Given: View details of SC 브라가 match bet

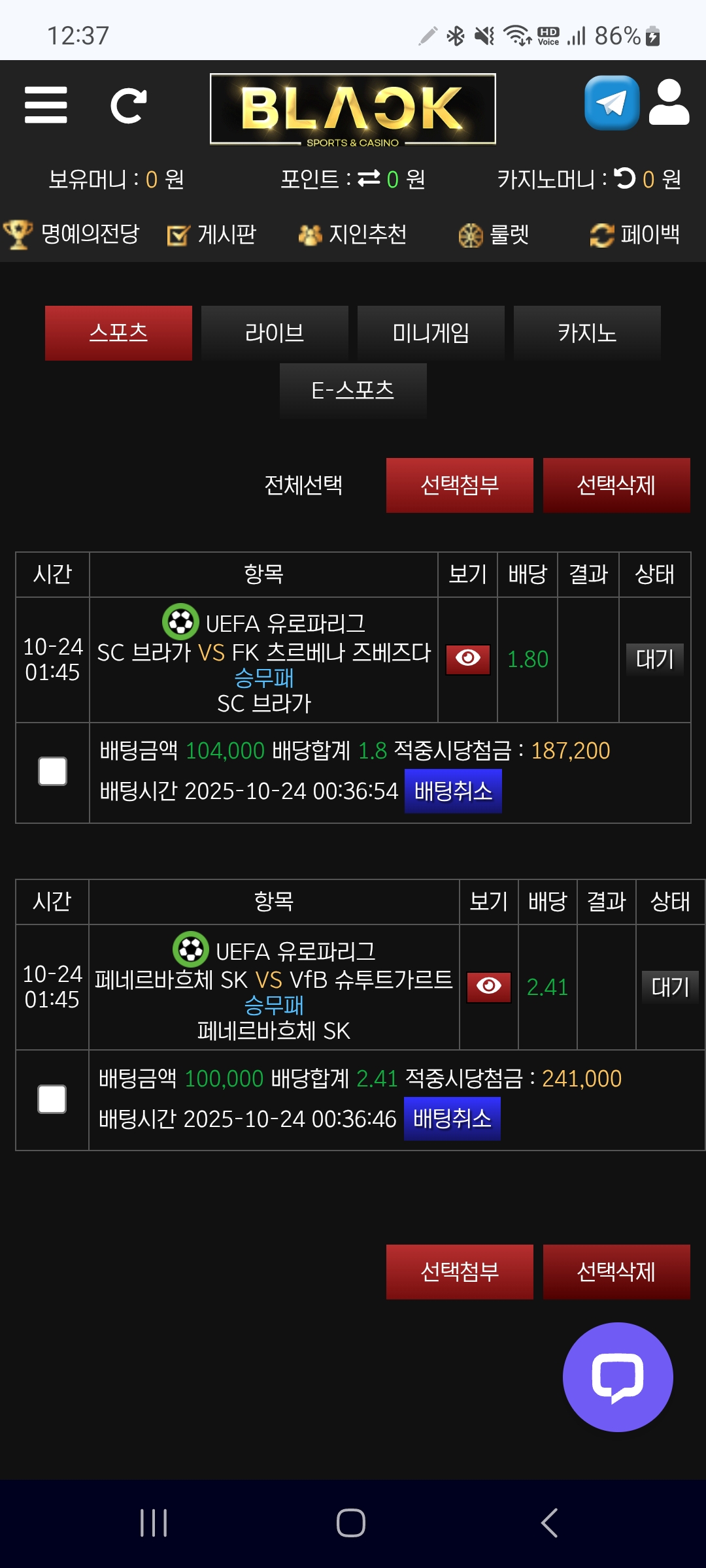Looking at the screenshot, I should point(468,660).
